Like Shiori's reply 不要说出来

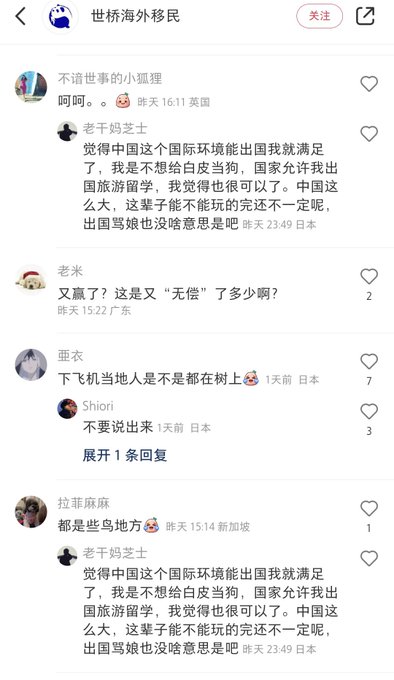click(369, 411)
